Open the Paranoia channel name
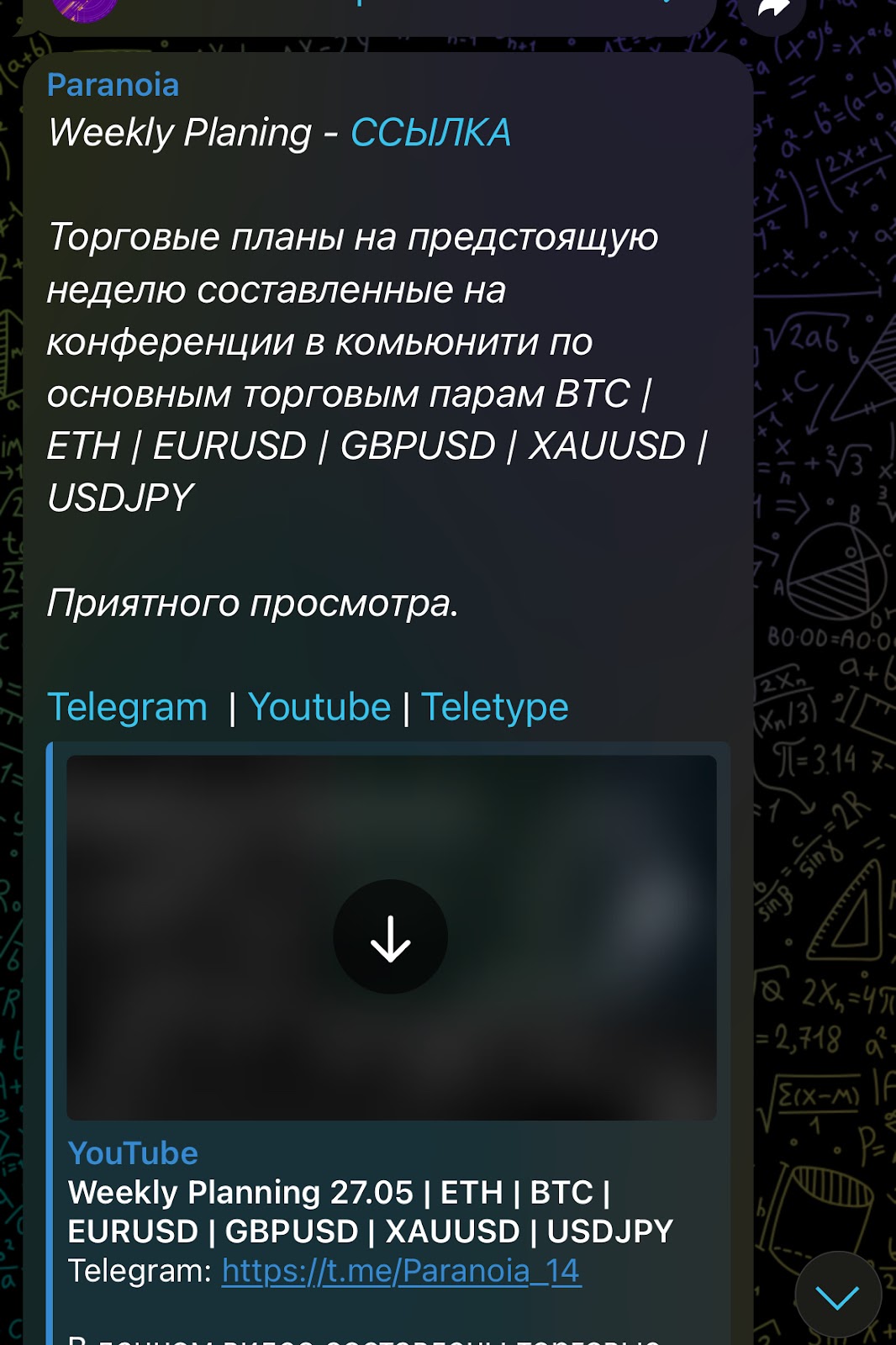The image size is (896, 1345). pyautogui.click(x=113, y=85)
